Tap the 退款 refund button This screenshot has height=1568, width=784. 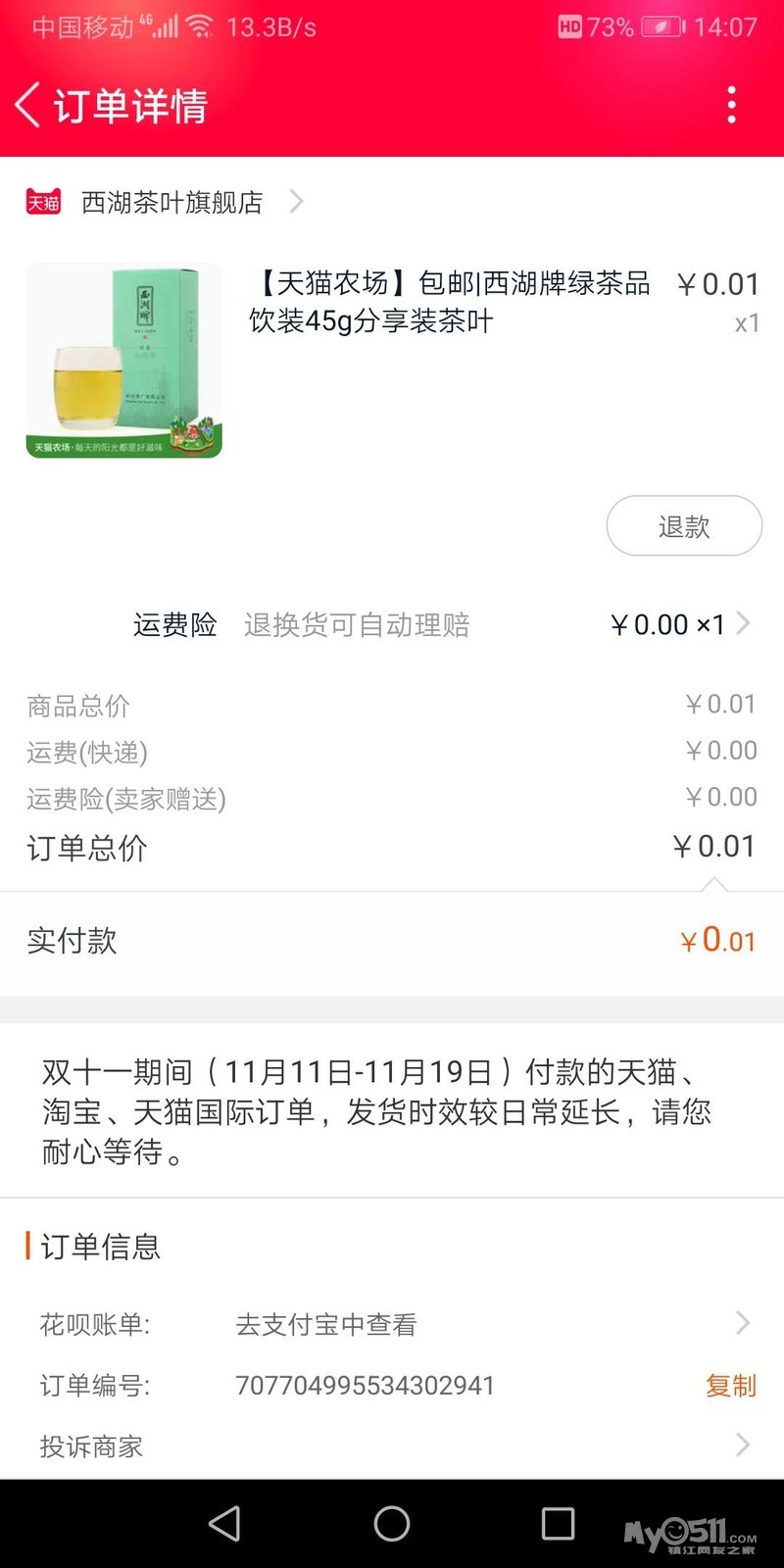(684, 526)
